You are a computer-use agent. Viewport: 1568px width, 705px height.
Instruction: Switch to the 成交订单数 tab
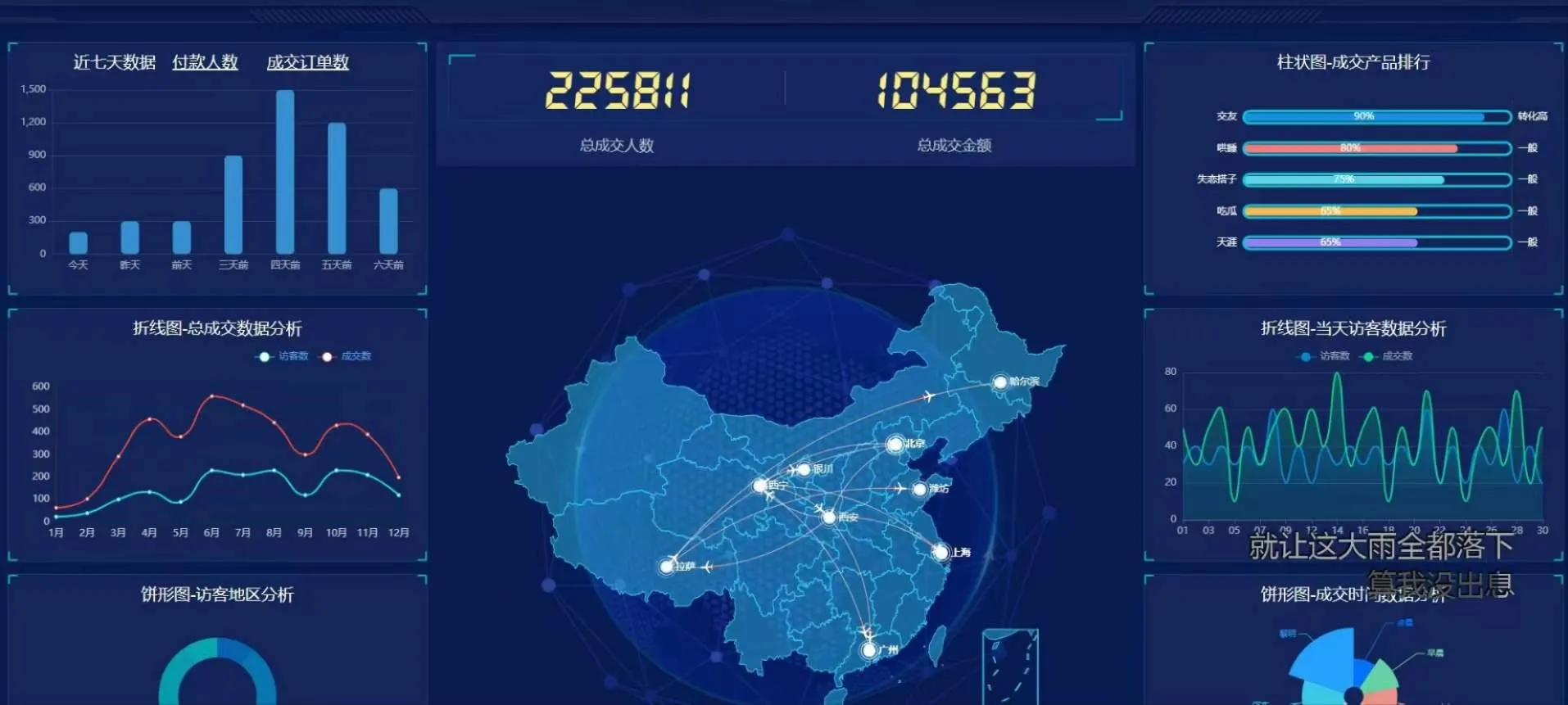click(307, 62)
